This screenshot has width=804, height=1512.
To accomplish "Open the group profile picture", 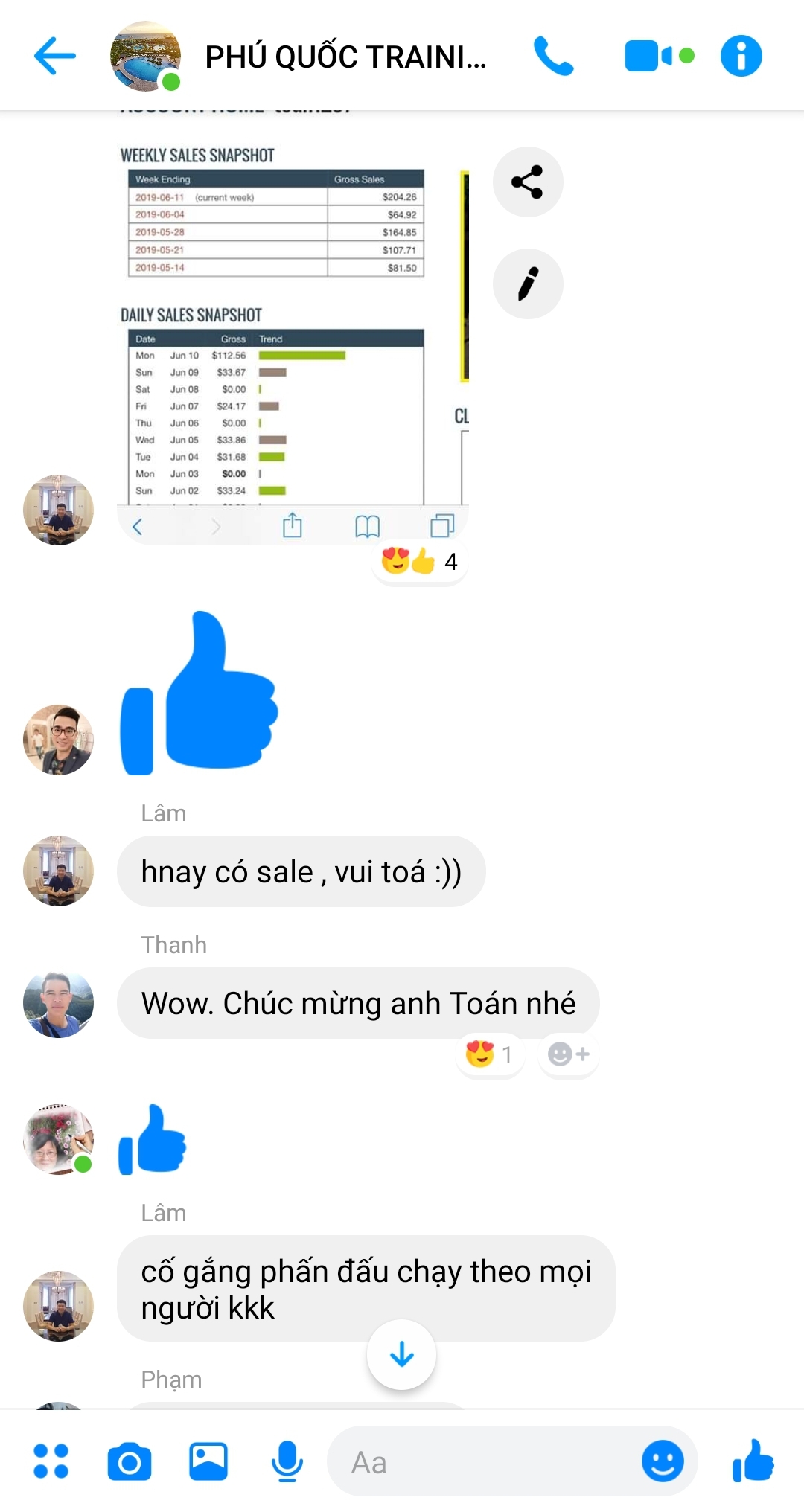I will (146, 57).
